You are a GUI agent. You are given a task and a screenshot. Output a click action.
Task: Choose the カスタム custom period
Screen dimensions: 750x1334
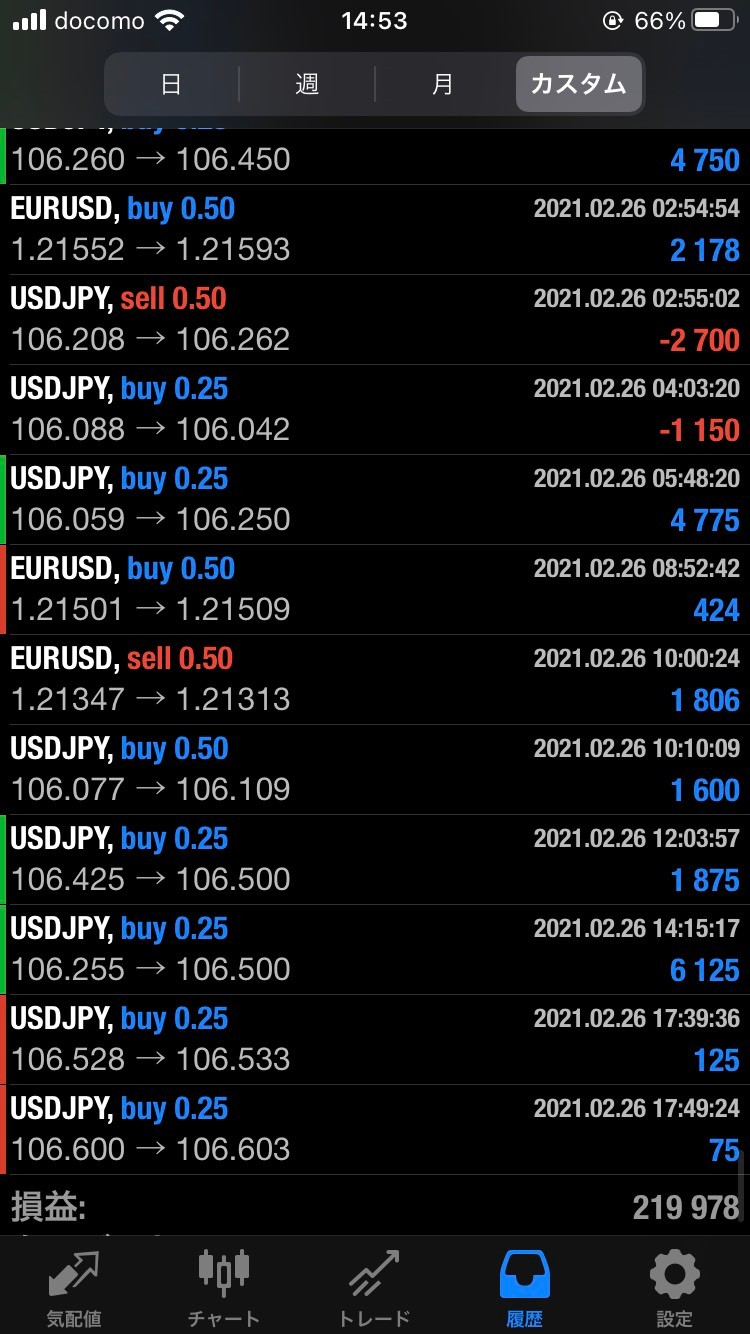579,84
